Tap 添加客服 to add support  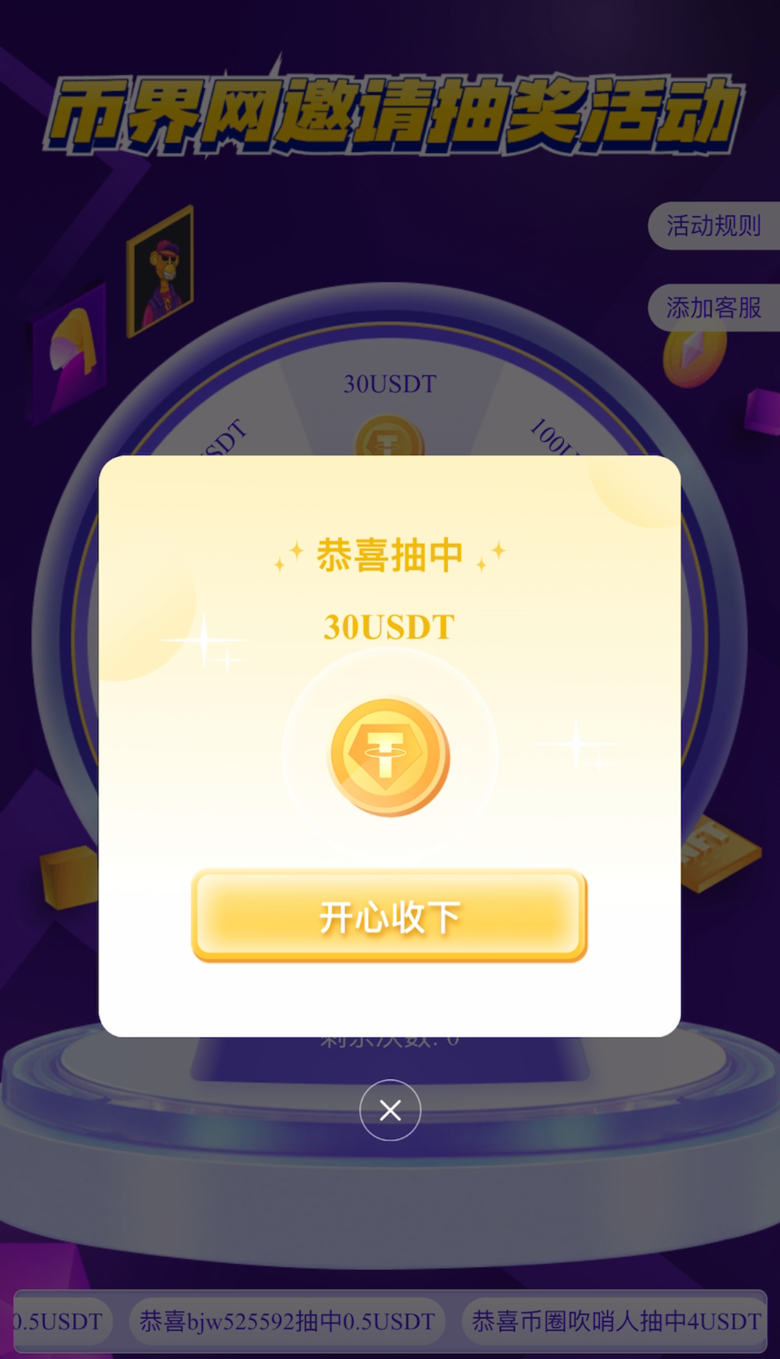(x=714, y=308)
